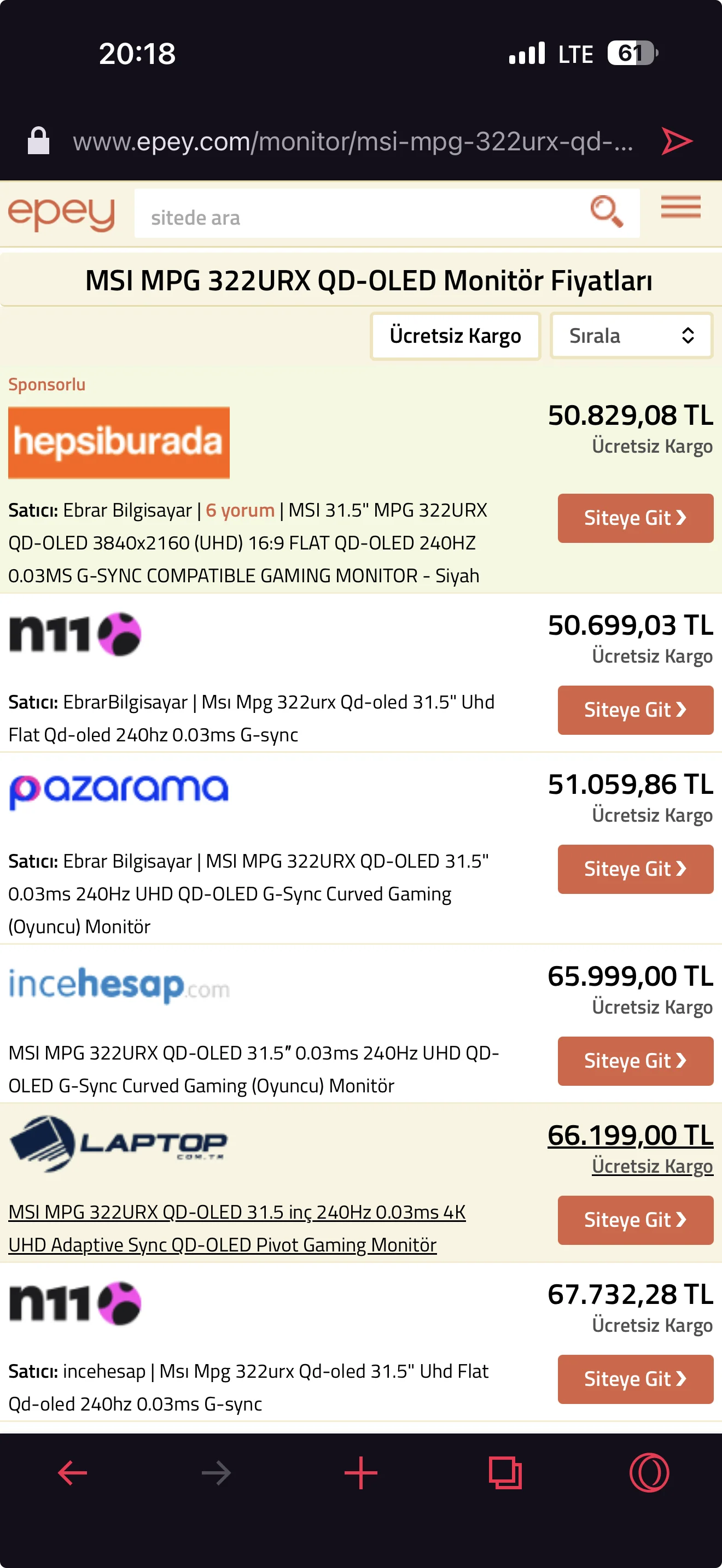Open the 6 yorum link
Image resolution: width=722 pixels, height=1568 pixels.
240,510
